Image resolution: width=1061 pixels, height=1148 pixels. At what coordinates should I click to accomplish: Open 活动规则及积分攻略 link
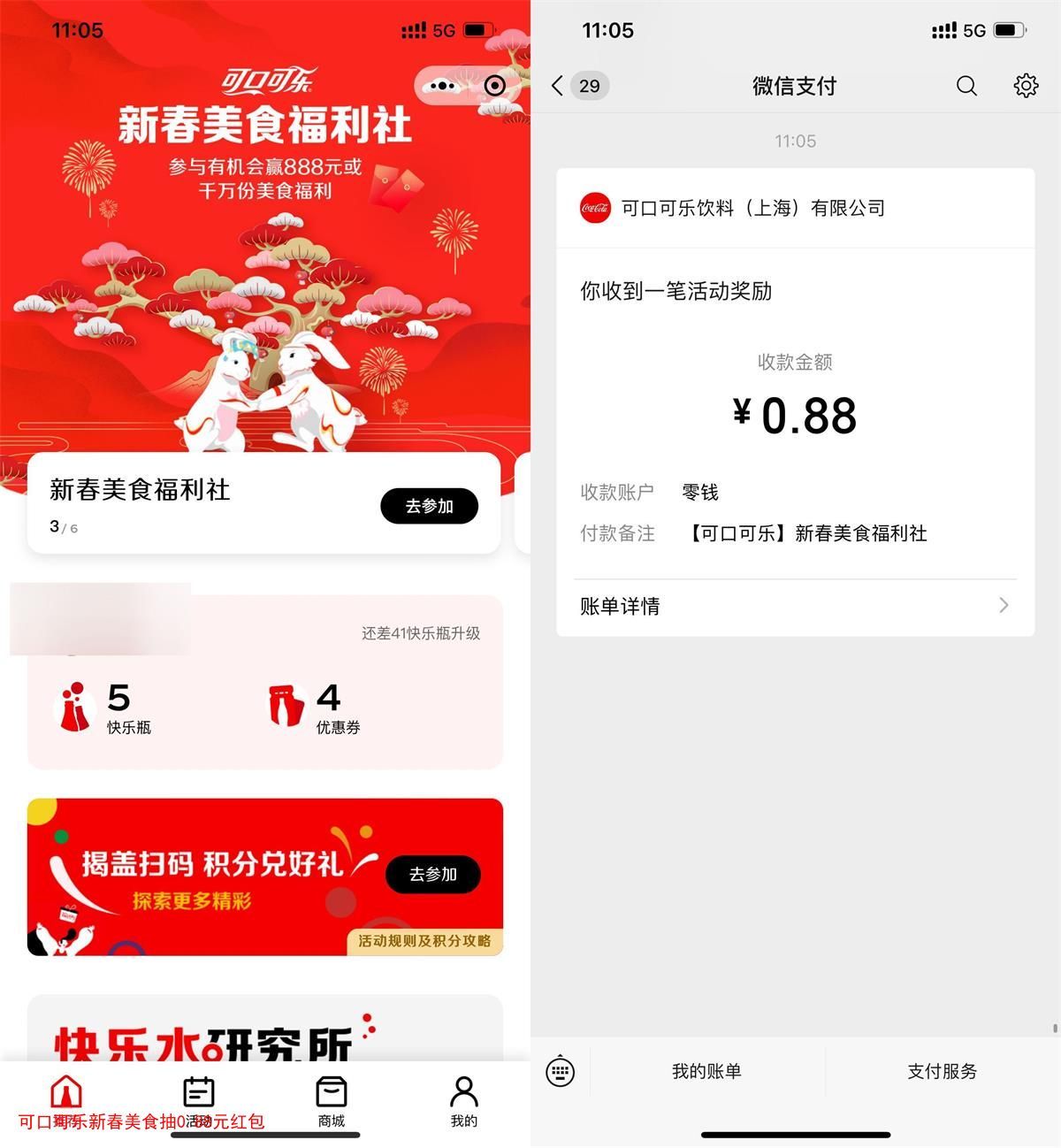click(424, 941)
